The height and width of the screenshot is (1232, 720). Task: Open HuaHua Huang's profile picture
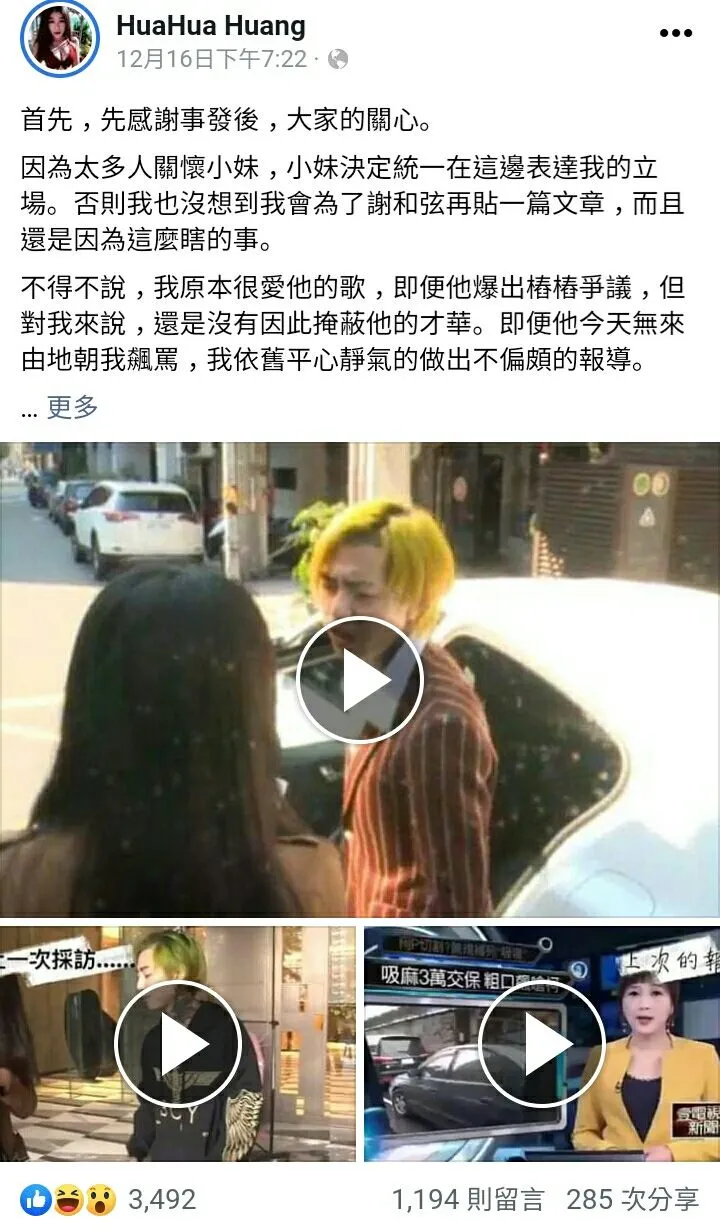click(x=62, y=39)
